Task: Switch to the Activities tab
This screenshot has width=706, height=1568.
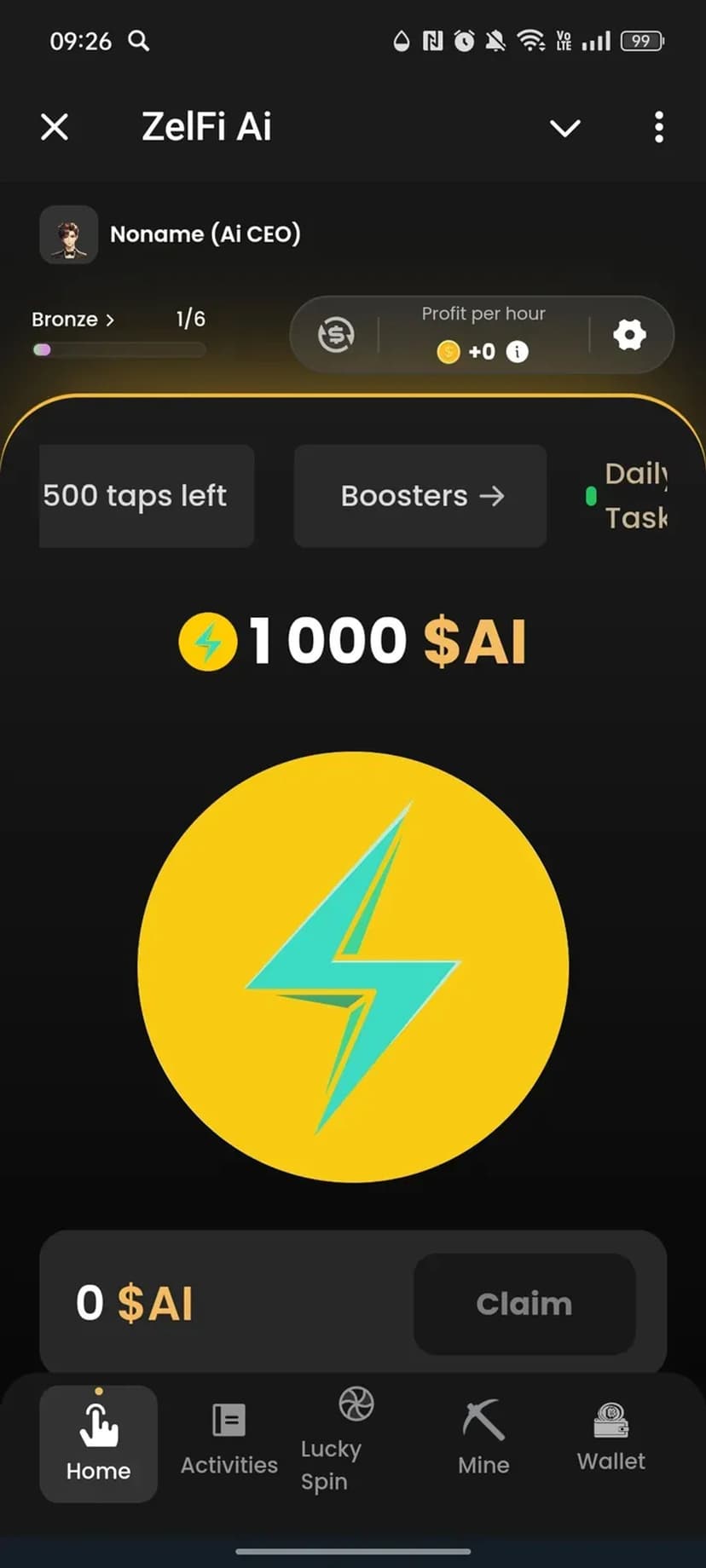Action: (229, 1442)
